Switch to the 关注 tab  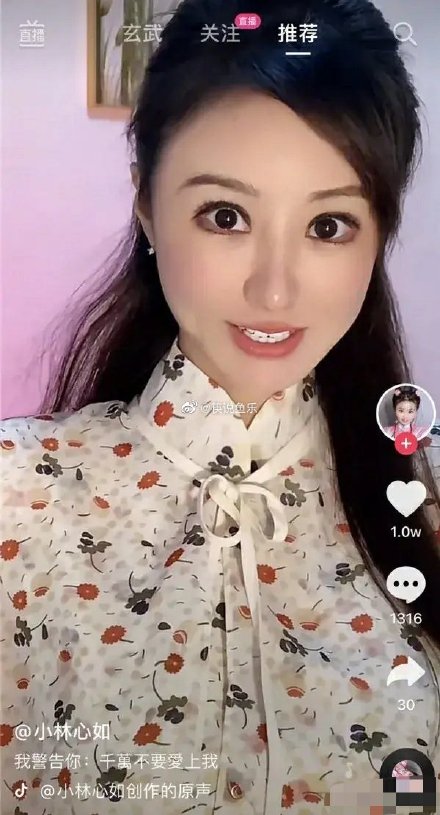(x=220, y=34)
